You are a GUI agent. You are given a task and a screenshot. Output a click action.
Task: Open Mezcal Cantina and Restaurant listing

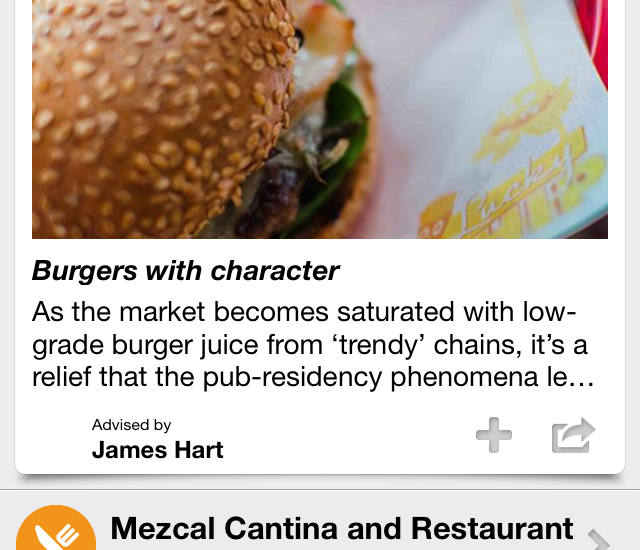click(x=341, y=529)
